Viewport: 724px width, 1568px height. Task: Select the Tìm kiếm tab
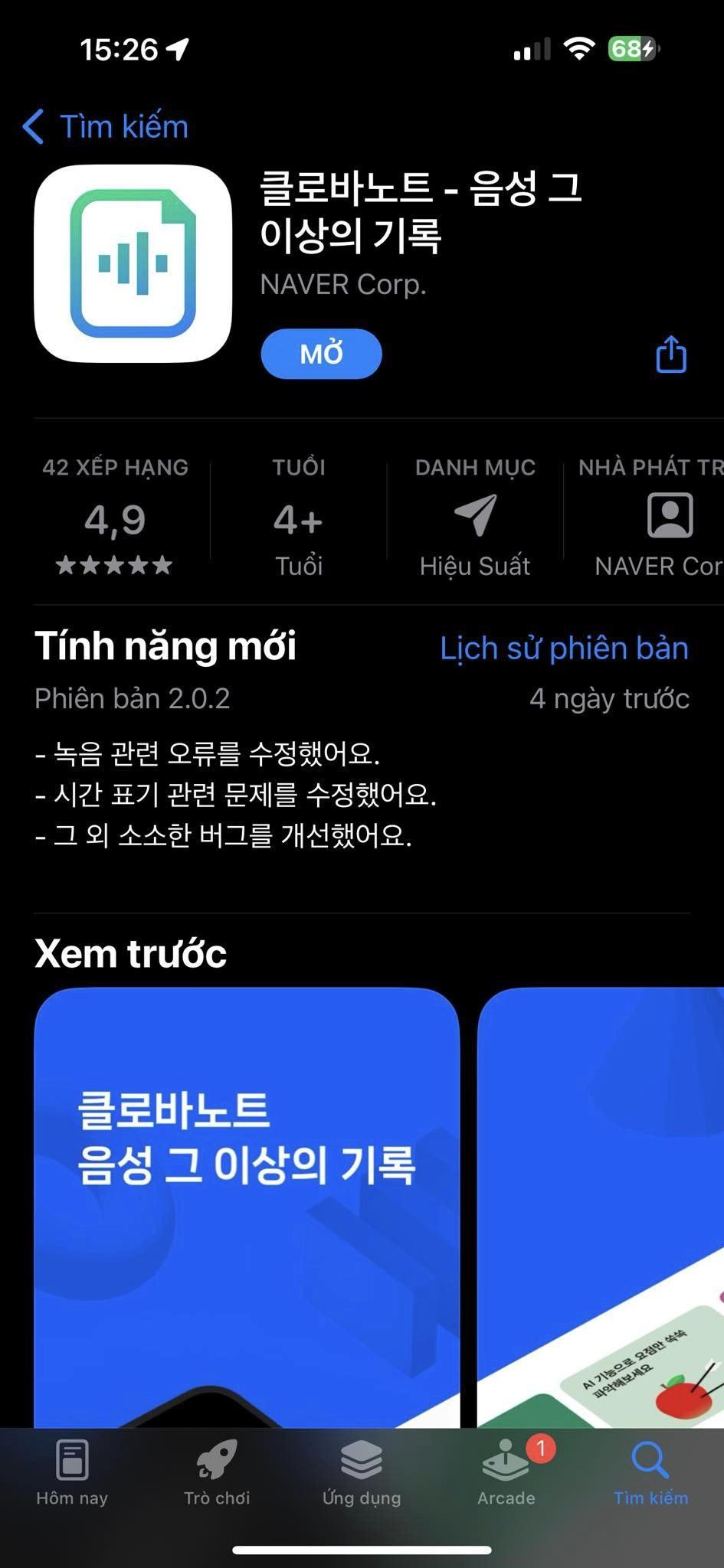650,1473
